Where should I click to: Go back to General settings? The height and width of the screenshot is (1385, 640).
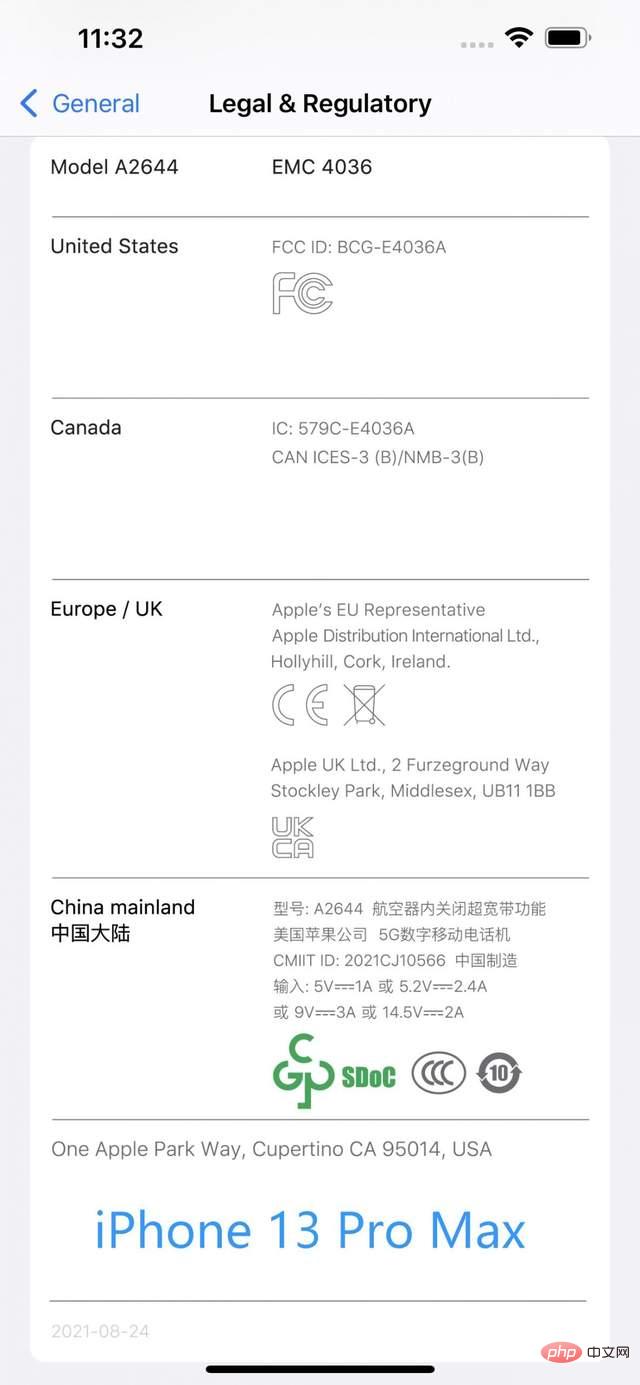(80, 103)
